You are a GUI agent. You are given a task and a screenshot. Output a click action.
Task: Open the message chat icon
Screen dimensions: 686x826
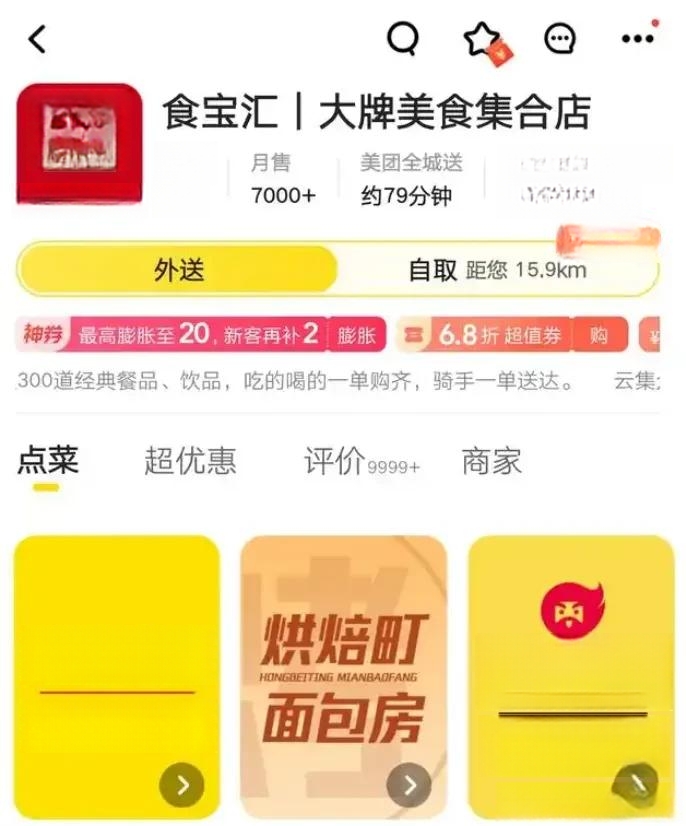tap(559, 40)
